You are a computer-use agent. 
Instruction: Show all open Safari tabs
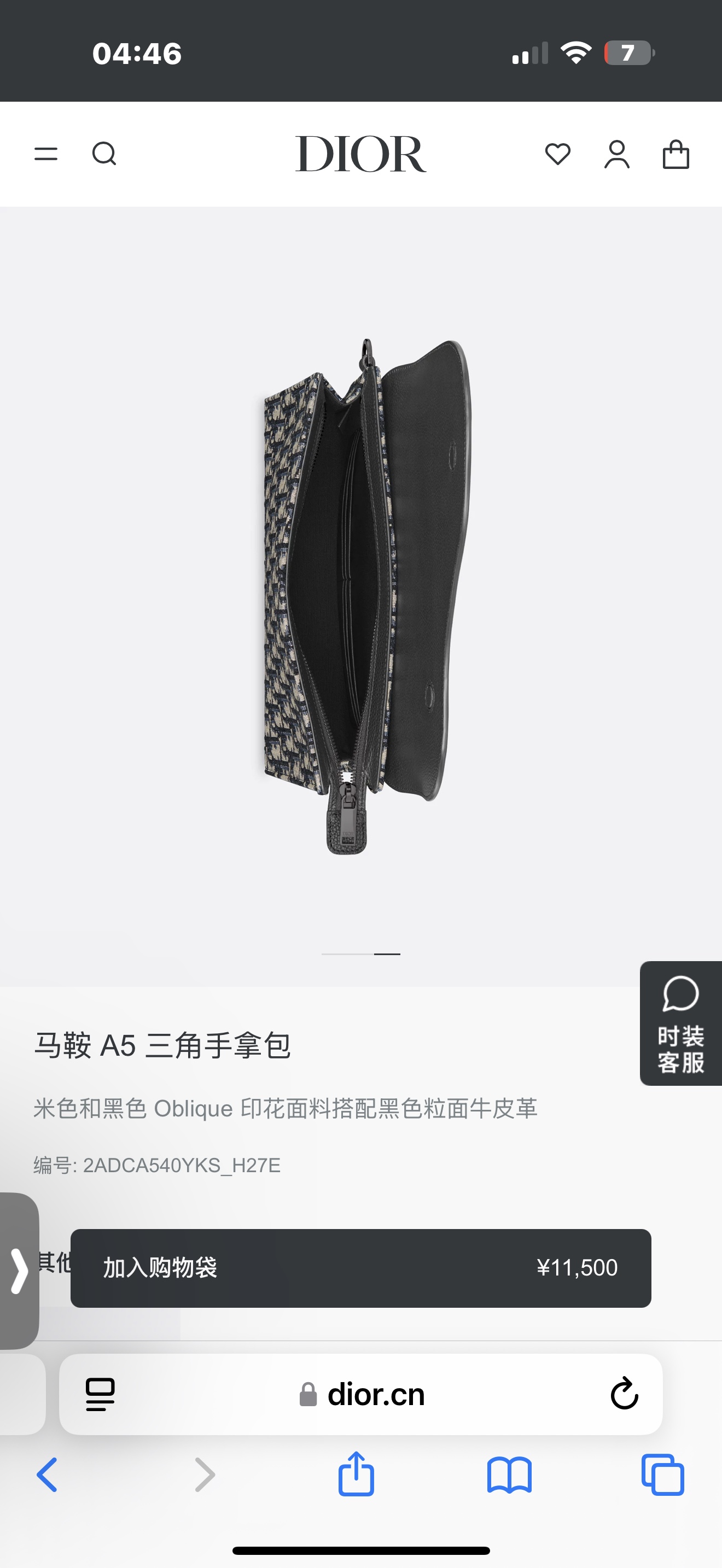(x=662, y=1475)
